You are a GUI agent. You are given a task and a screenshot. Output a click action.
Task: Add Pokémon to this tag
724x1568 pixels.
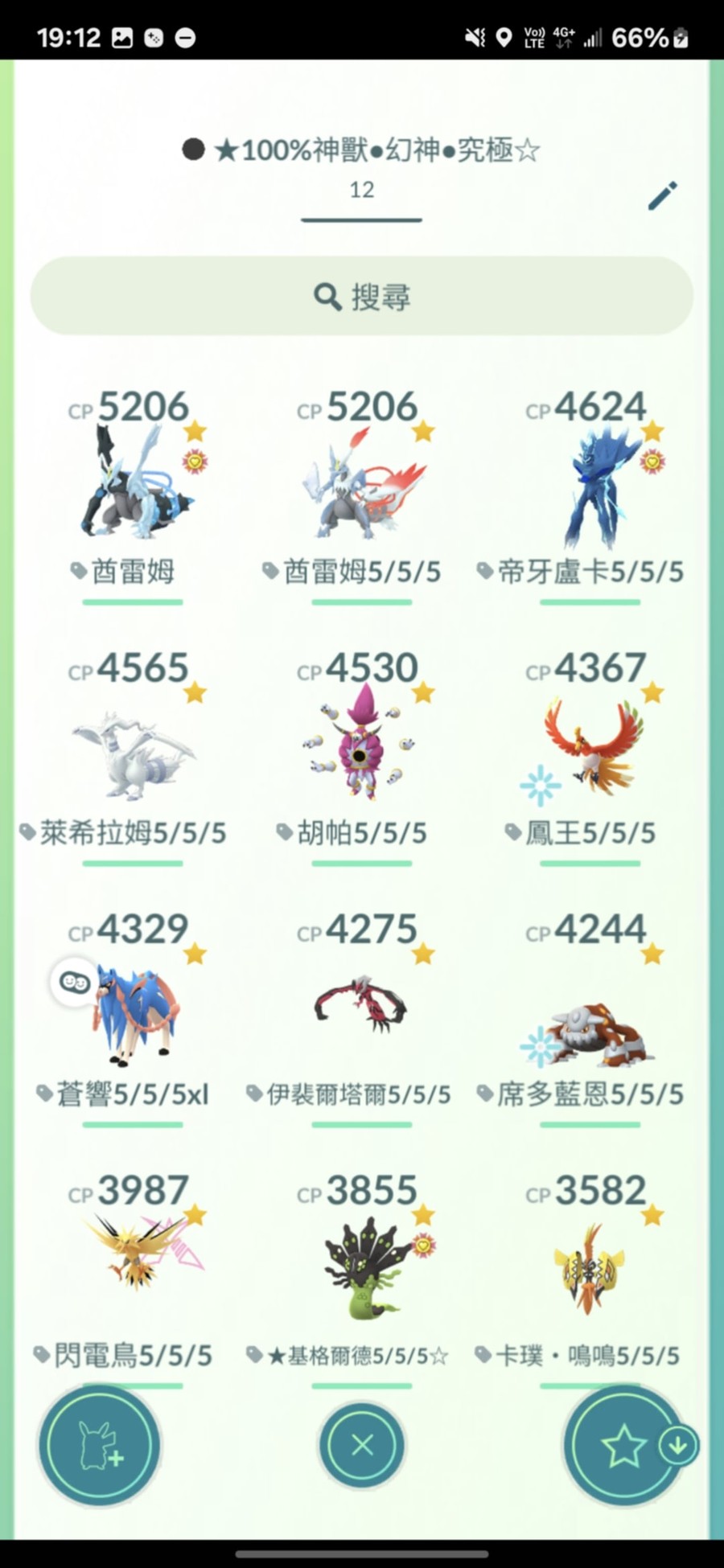(100, 1445)
